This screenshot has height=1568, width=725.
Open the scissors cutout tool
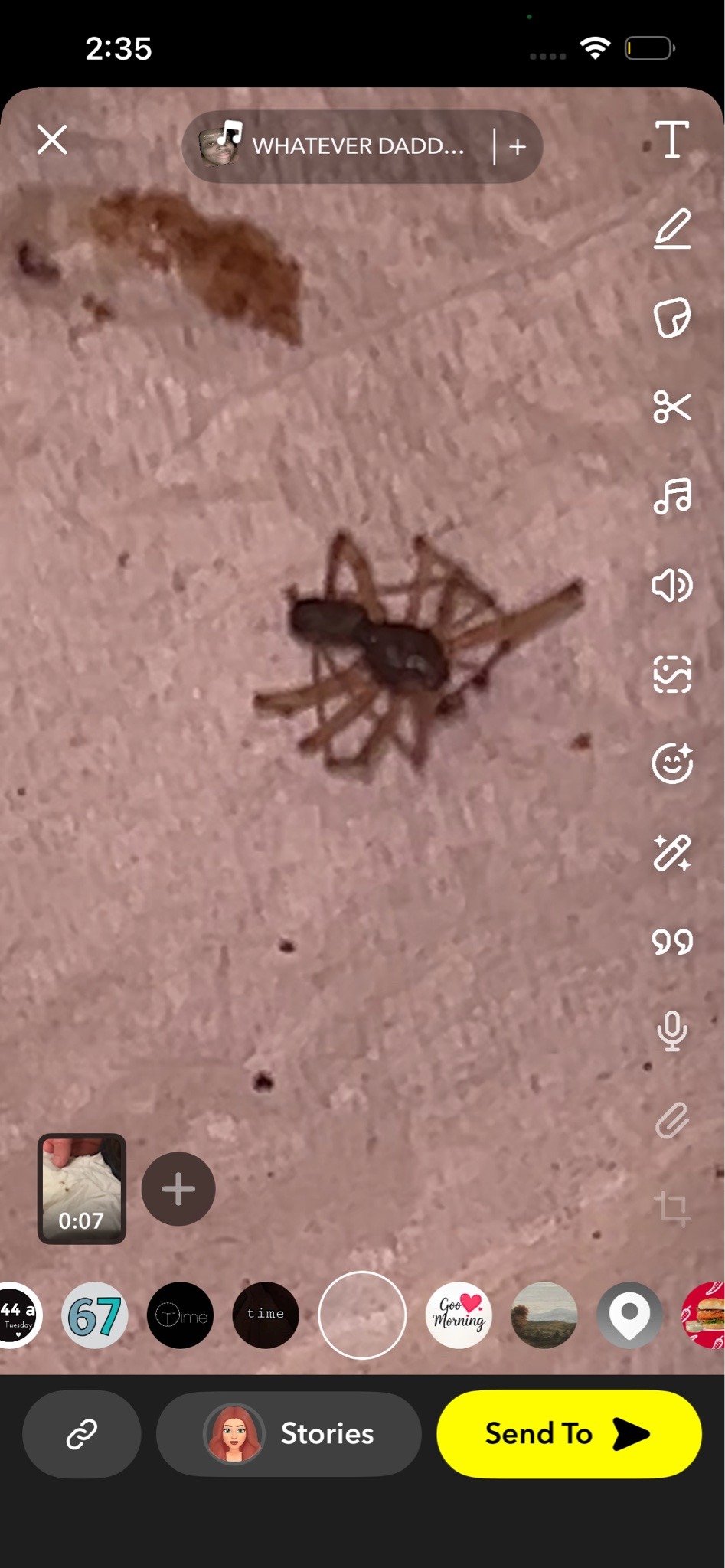pos(672,407)
